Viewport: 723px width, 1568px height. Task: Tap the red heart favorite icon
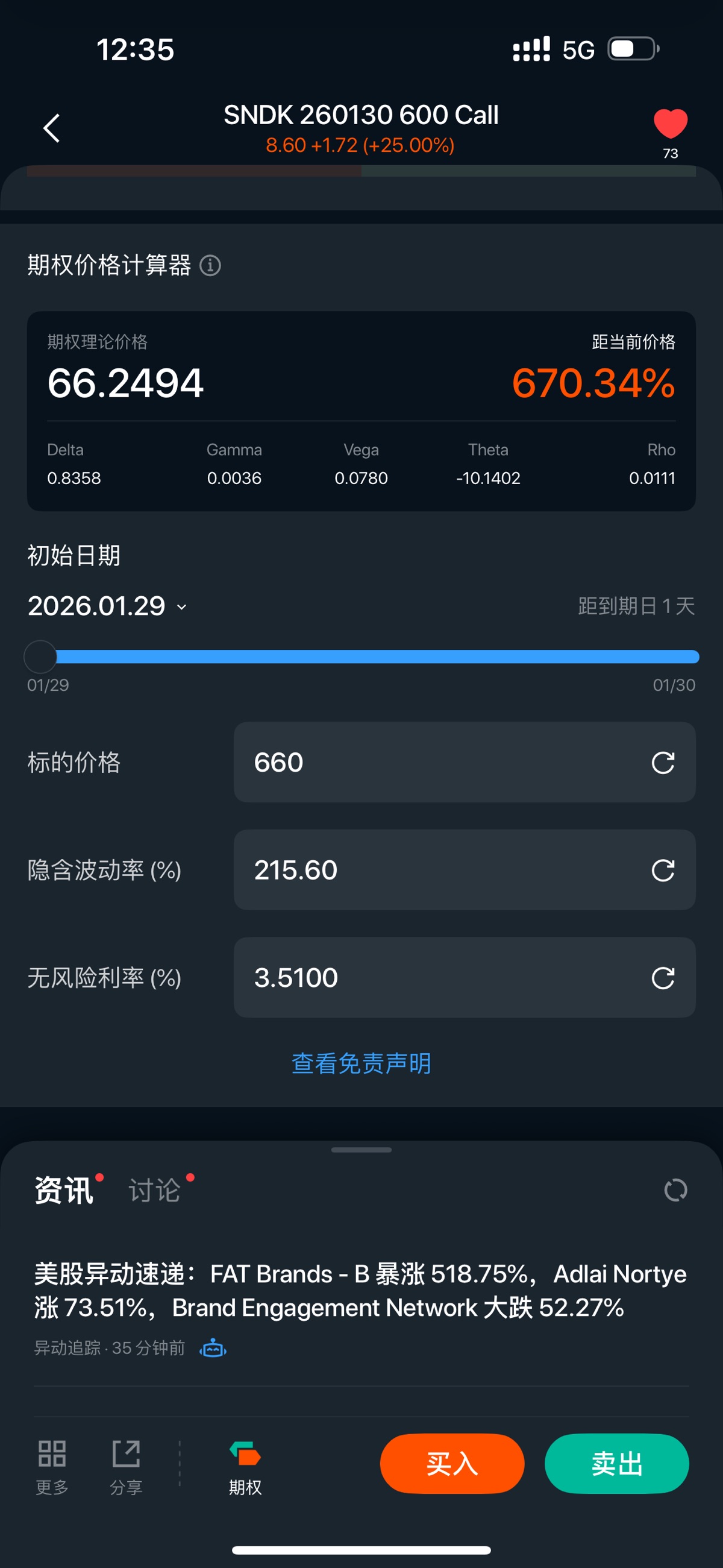coord(670,124)
